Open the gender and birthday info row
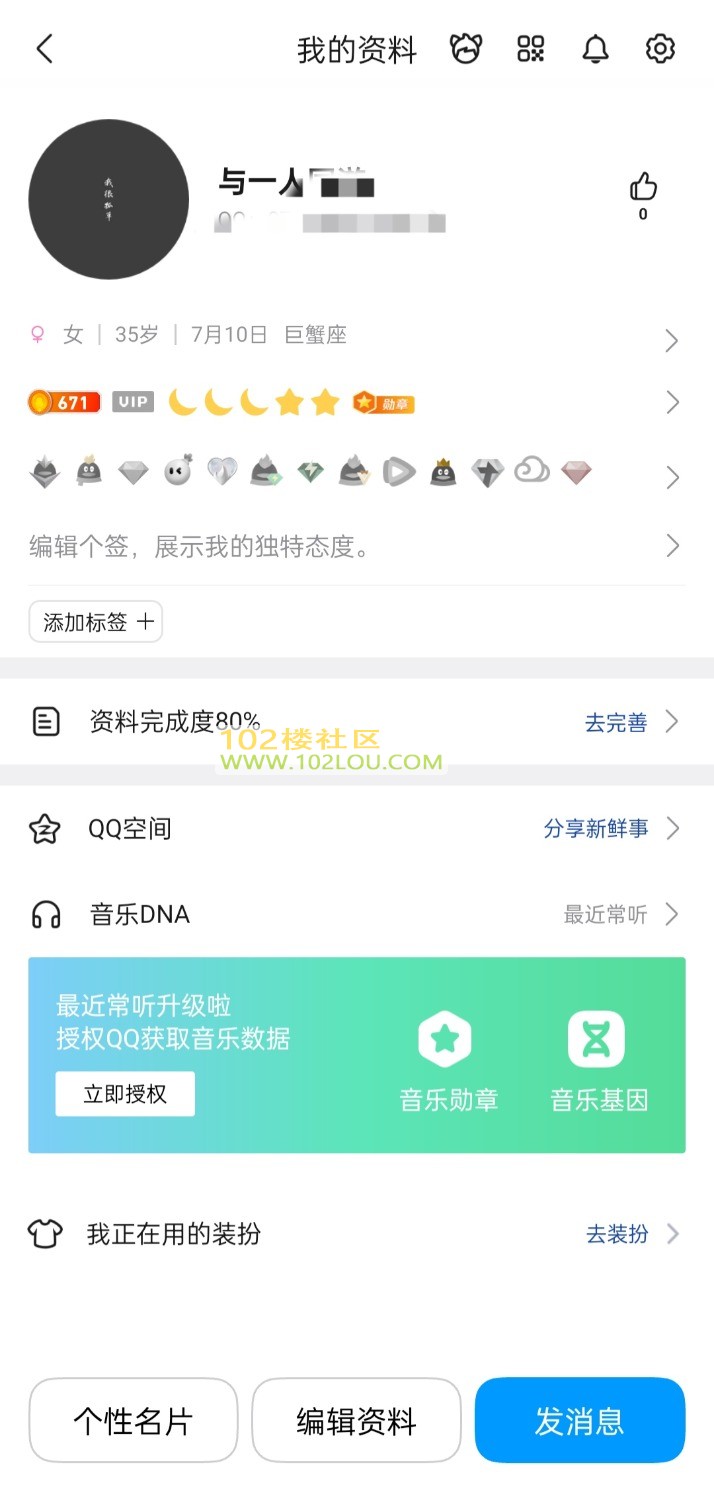Viewport: 714px width, 1500px height. (x=356, y=336)
